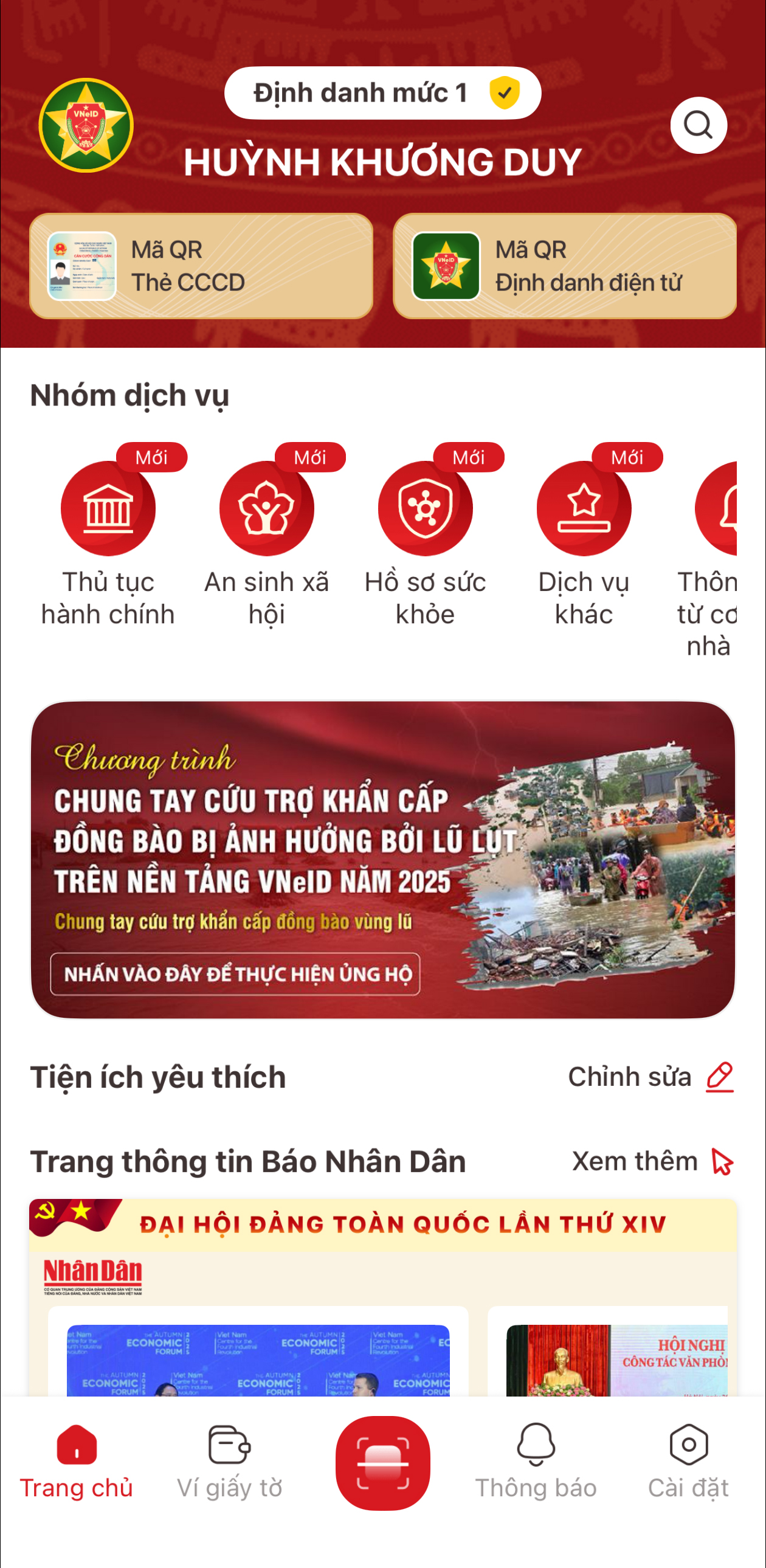
Task: Open Thủ tục hành chính services
Action: [108, 509]
